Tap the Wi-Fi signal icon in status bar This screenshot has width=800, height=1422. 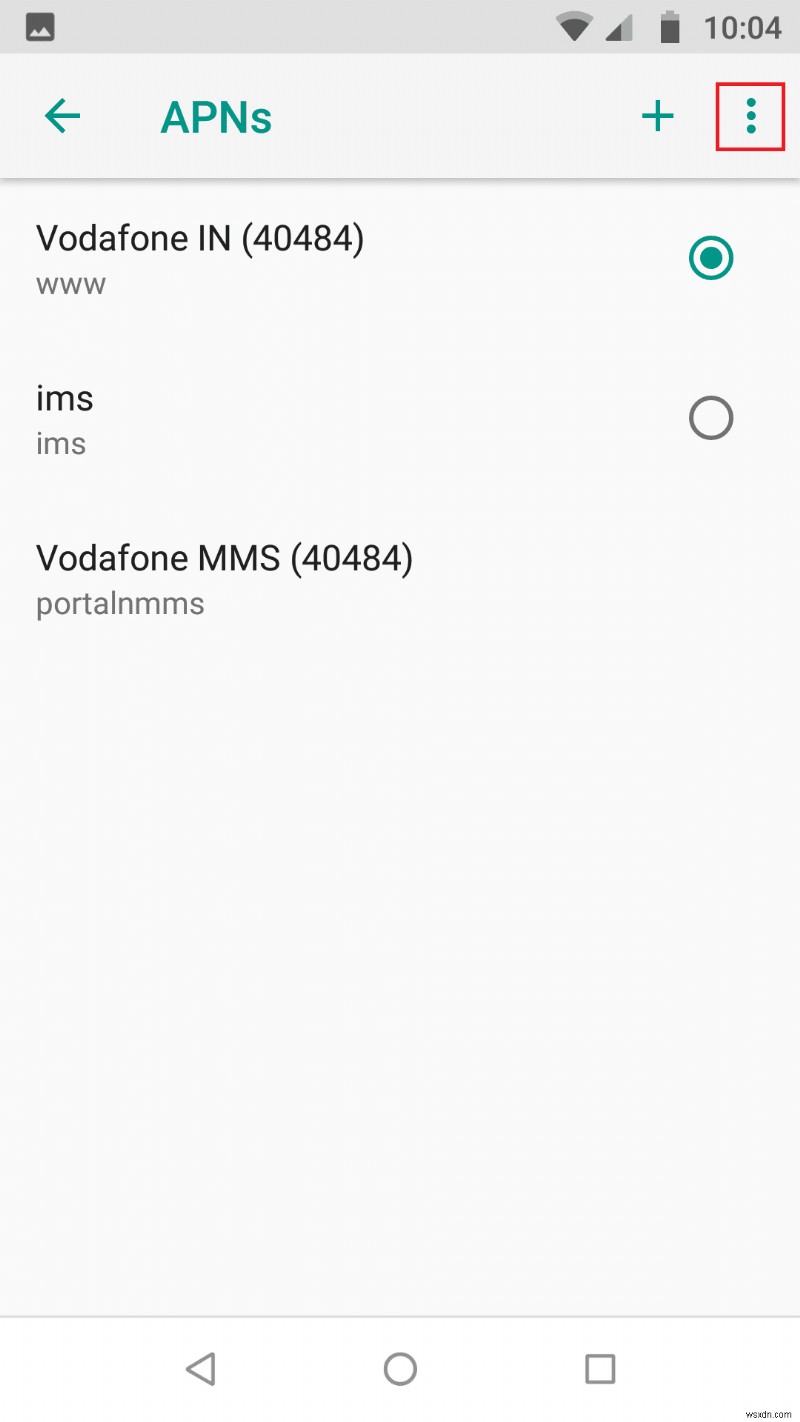coord(574,27)
